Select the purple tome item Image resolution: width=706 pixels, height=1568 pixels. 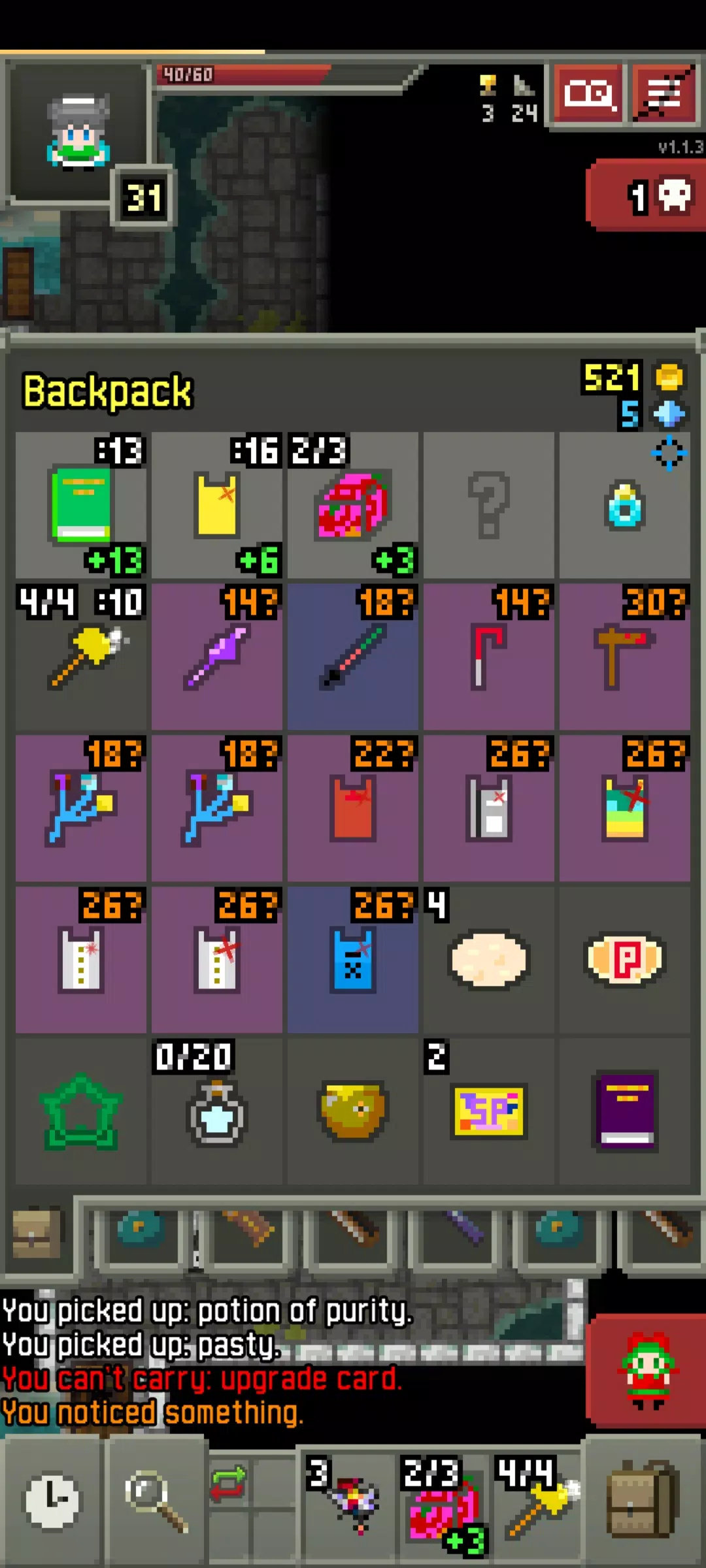(625, 1111)
